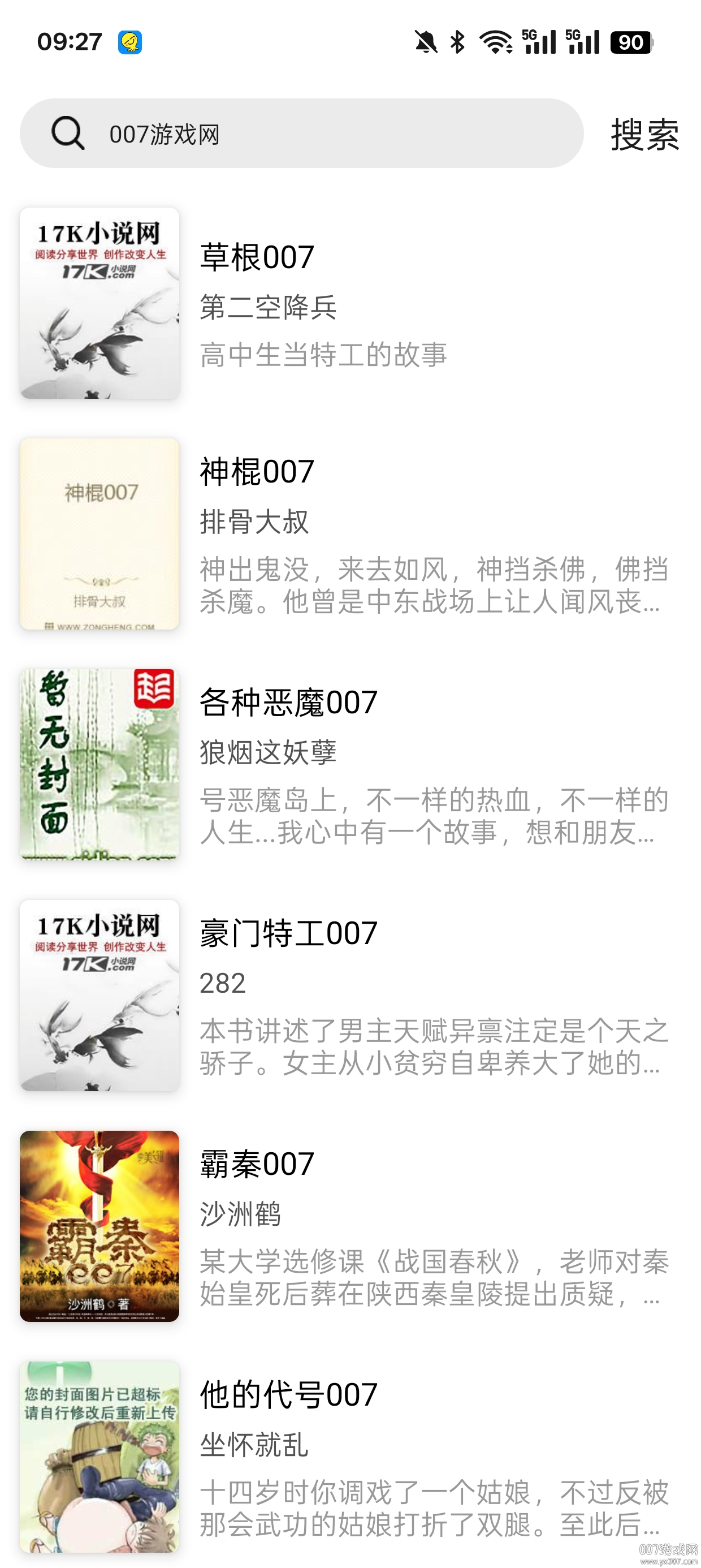This screenshot has height=1568, width=701.
Task: Tap the yellow notification app icon in status bar
Action: pyautogui.click(x=131, y=42)
